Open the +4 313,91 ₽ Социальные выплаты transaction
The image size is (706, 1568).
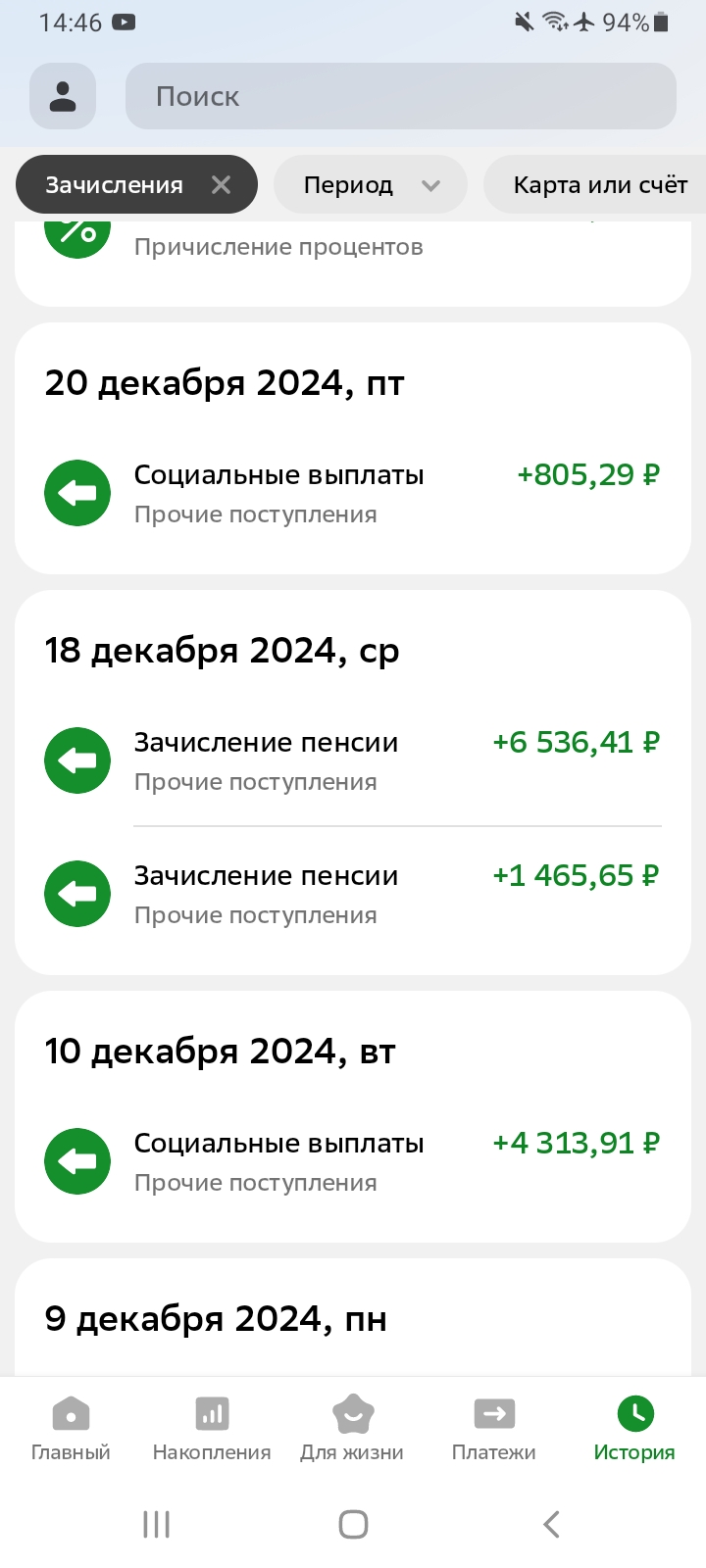point(353,1162)
